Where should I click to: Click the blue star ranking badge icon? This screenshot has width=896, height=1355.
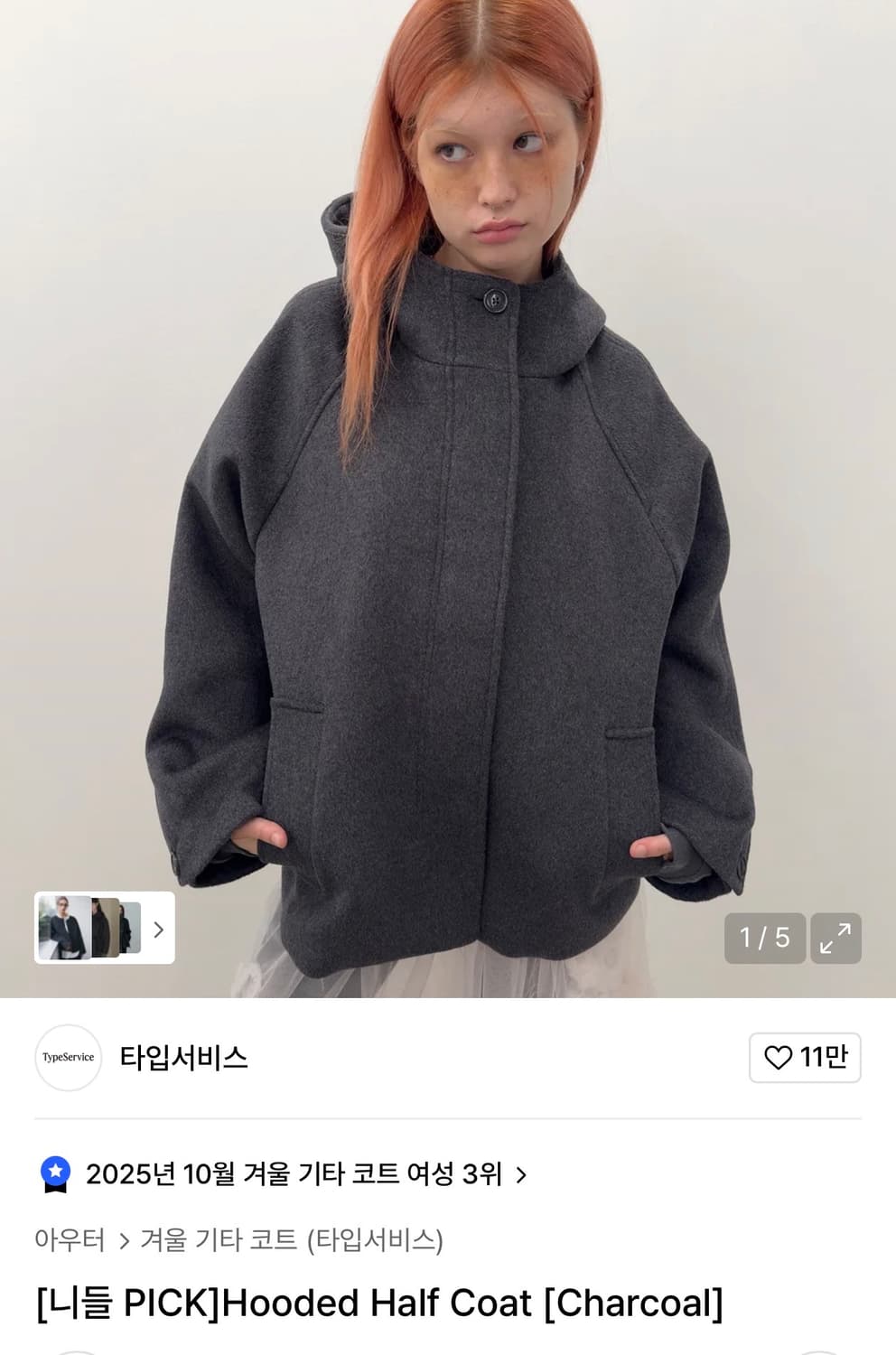coord(56,1174)
